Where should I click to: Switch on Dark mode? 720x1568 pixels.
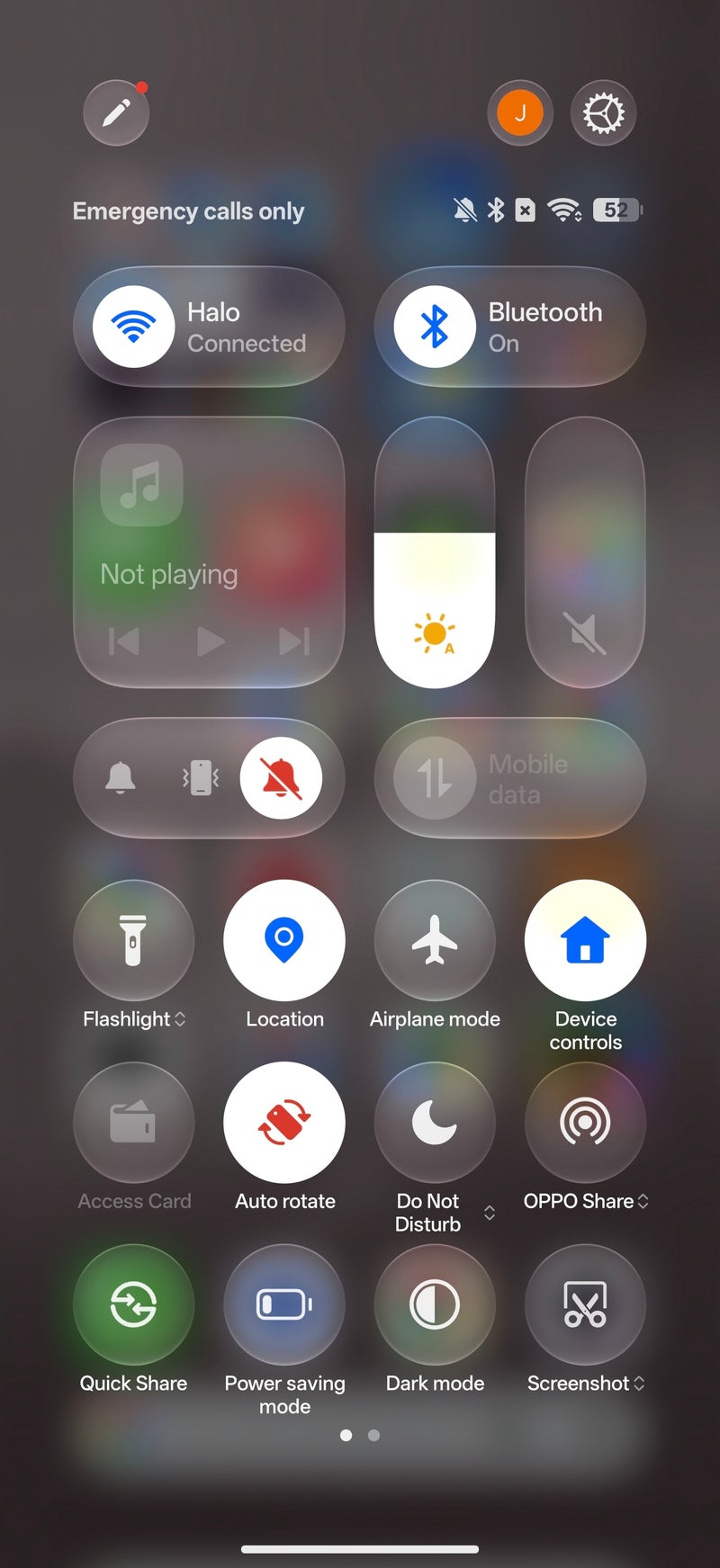(x=435, y=1304)
